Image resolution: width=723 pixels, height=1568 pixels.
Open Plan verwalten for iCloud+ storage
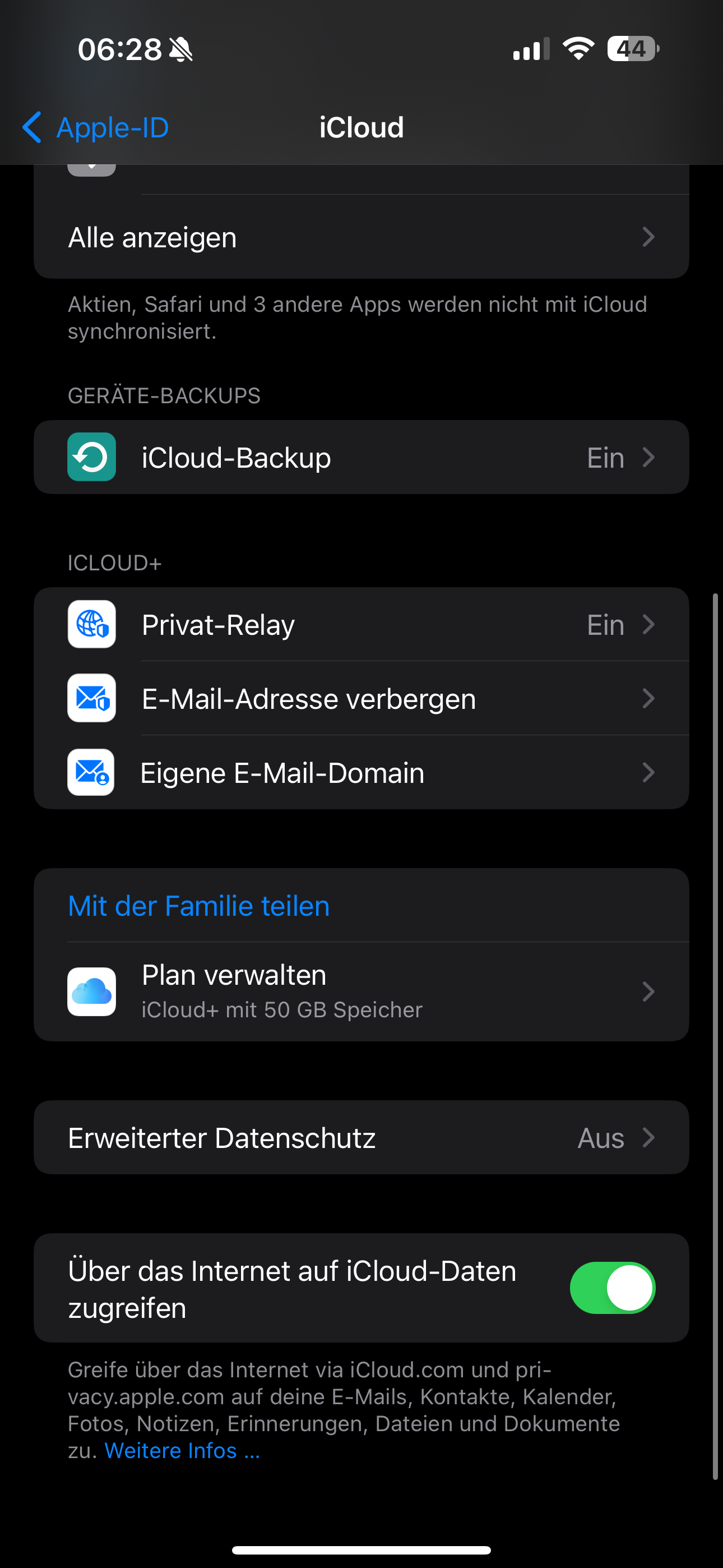click(361, 991)
